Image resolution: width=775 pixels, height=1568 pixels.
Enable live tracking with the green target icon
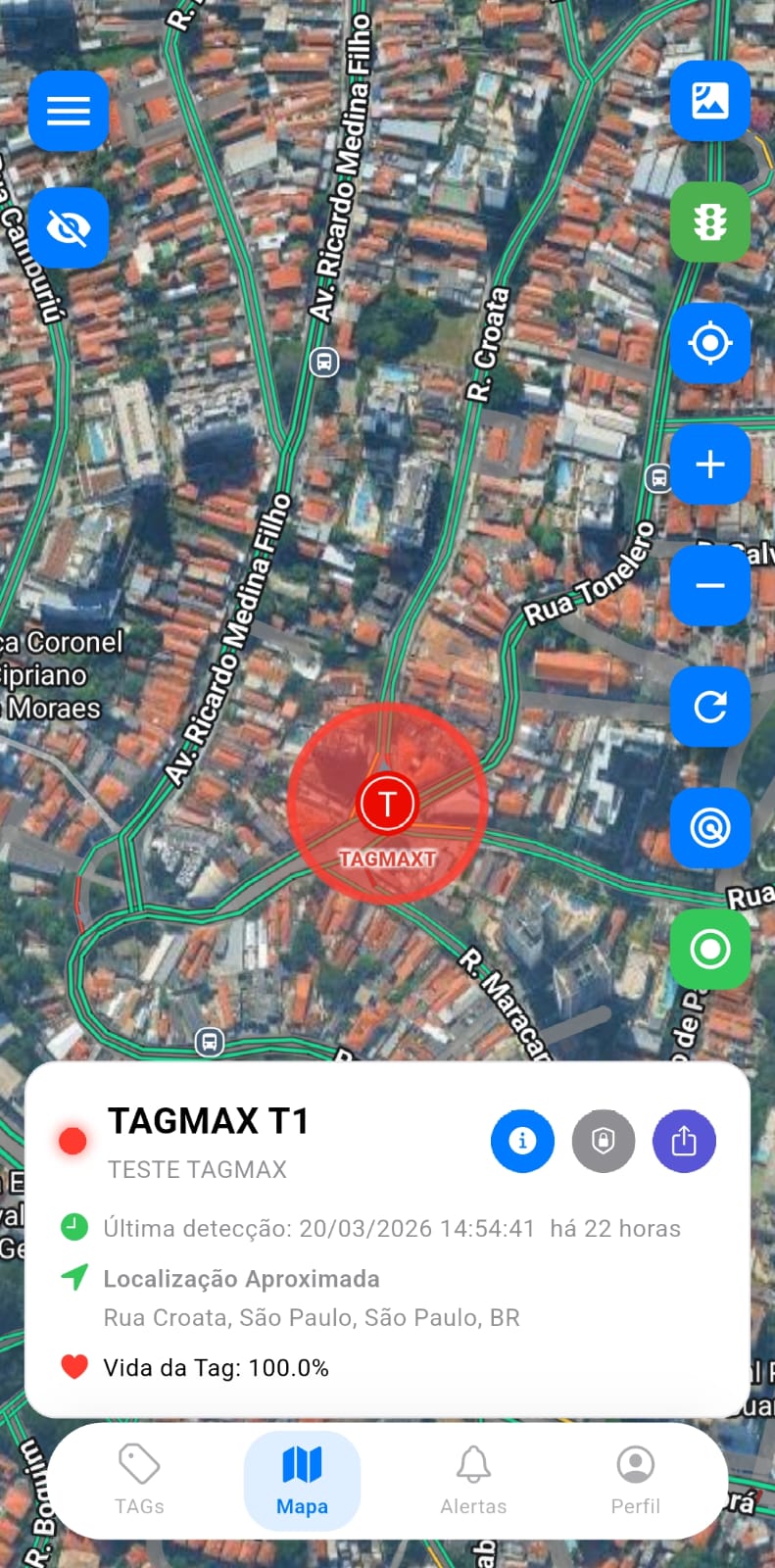coord(710,950)
